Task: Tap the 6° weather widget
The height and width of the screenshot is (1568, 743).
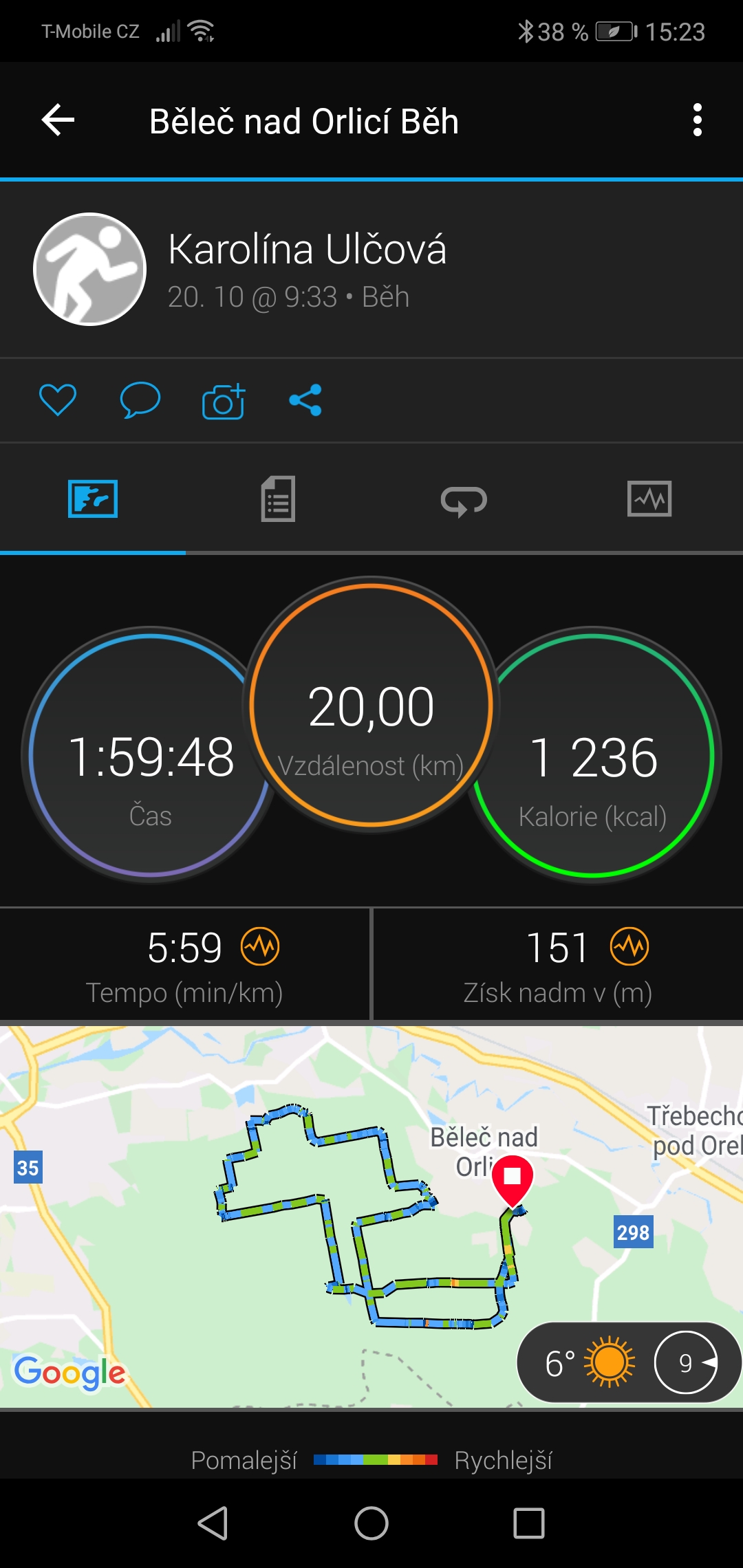Action: (627, 1362)
